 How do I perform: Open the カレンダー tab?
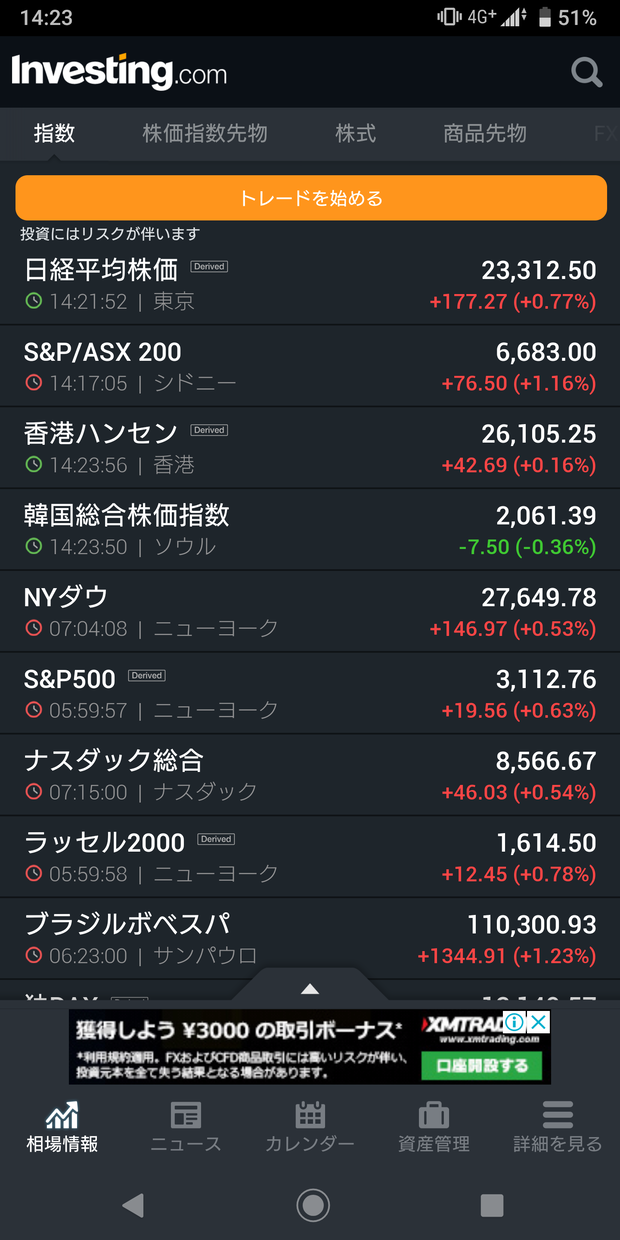click(x=310, y=1127)
